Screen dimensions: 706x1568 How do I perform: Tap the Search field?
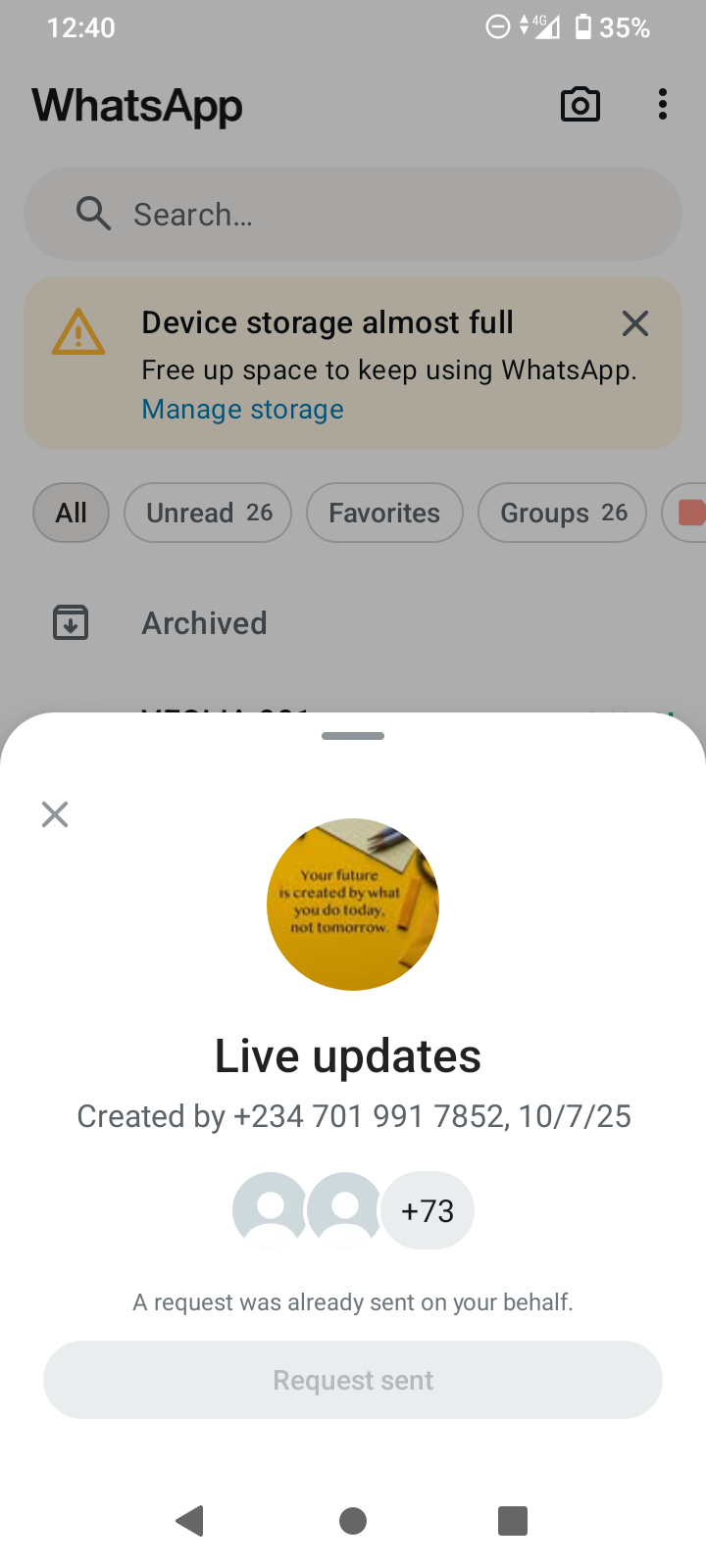(x=353, y=214)
